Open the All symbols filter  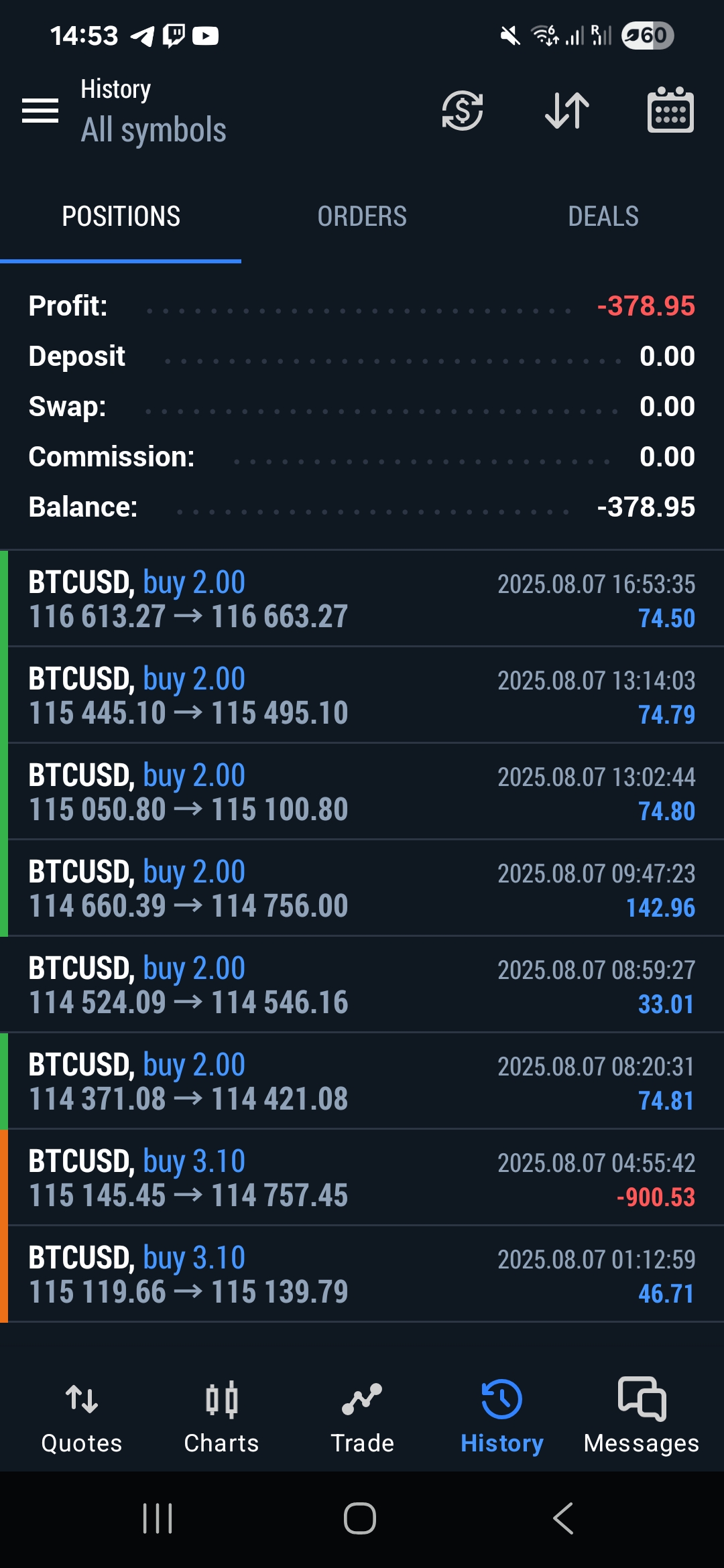coord(153,129)
